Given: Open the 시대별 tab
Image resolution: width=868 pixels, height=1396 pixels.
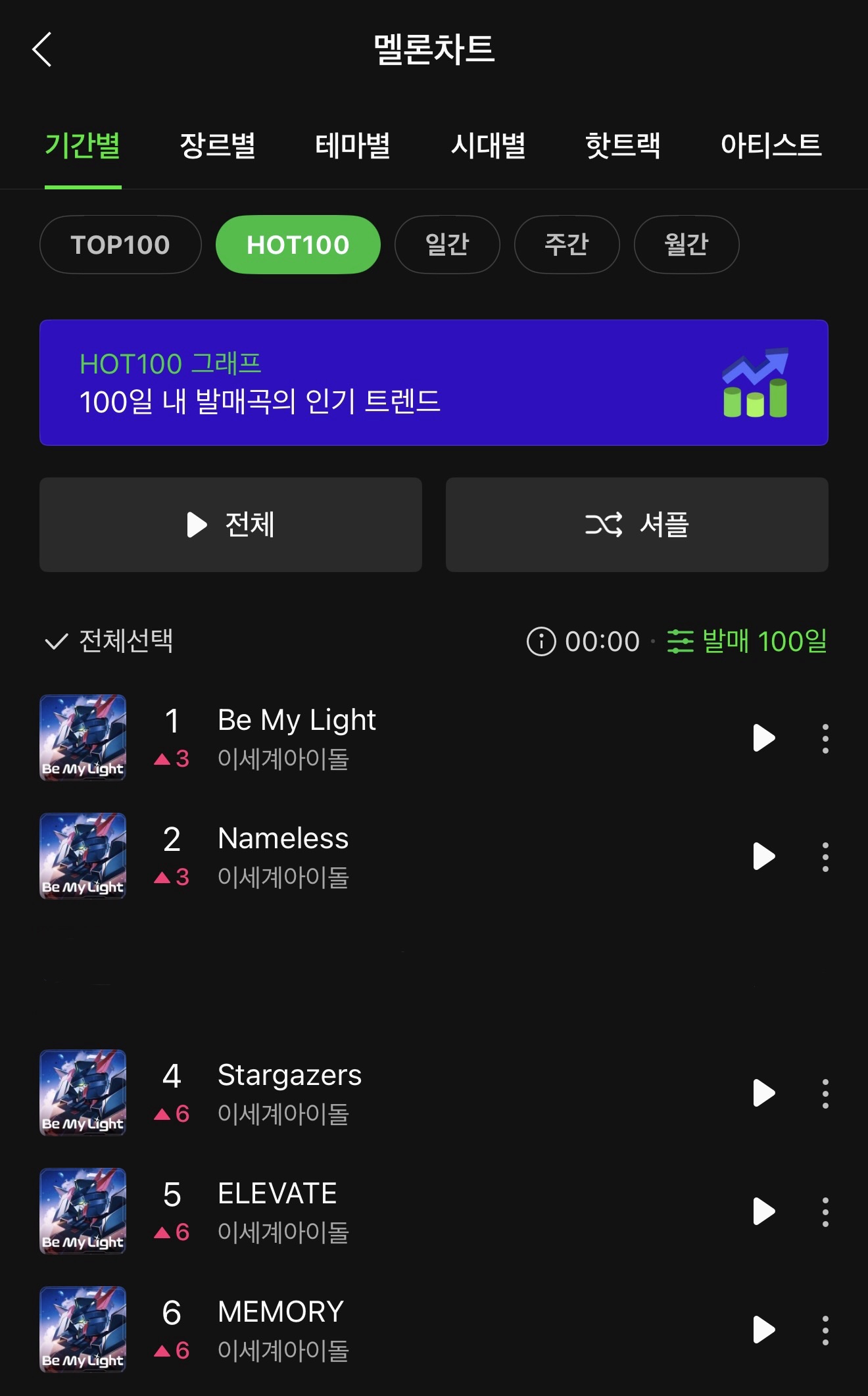Looking at the screenshot, I should click(488, 145).
